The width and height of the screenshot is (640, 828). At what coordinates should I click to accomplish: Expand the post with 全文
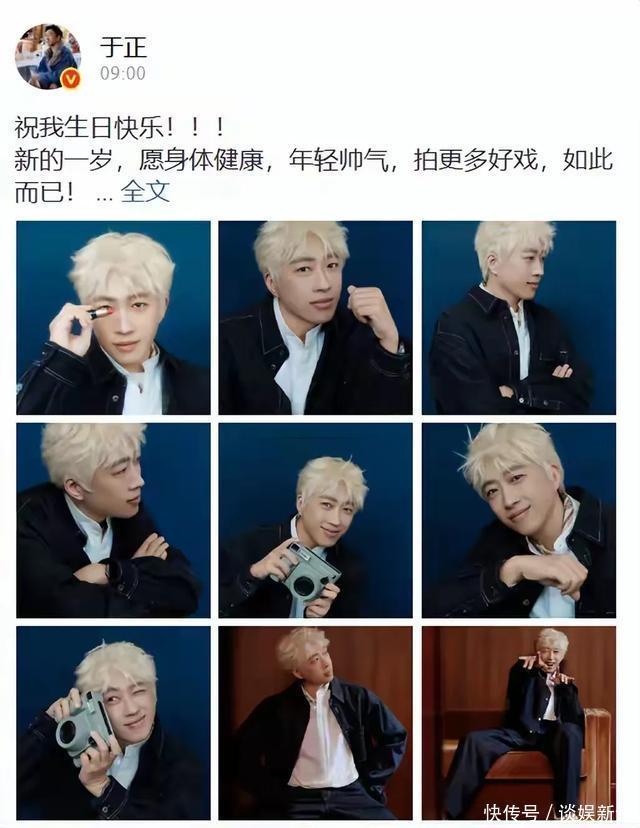(145, 191)
